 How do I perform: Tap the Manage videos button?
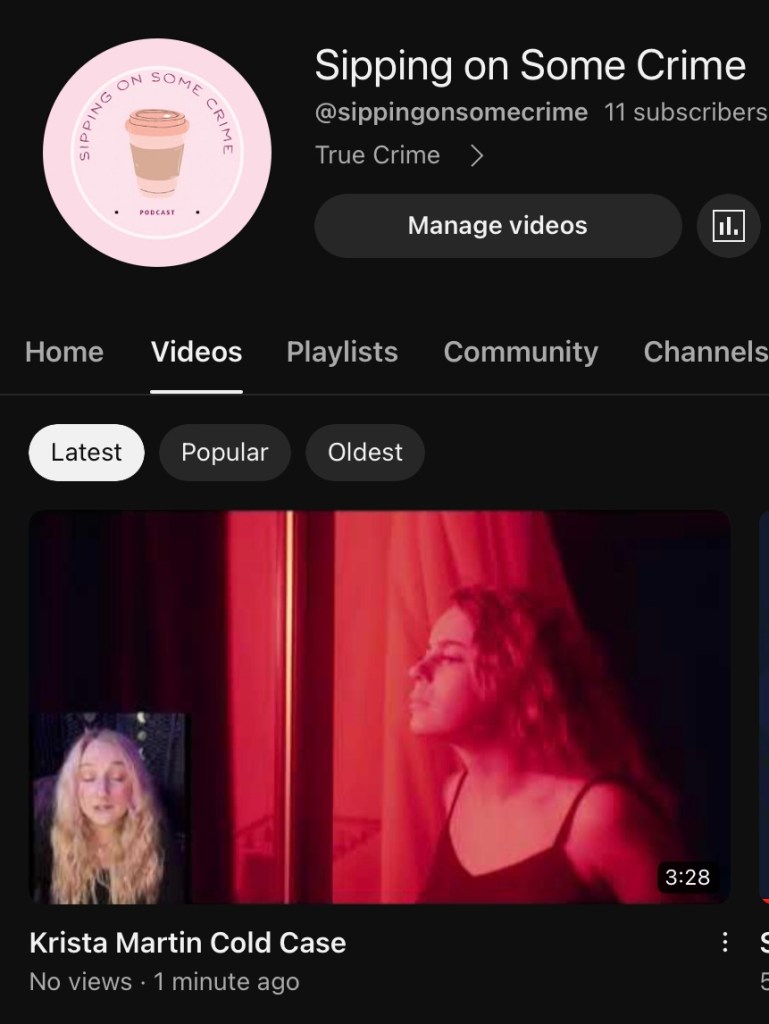[x=497, y=226]
